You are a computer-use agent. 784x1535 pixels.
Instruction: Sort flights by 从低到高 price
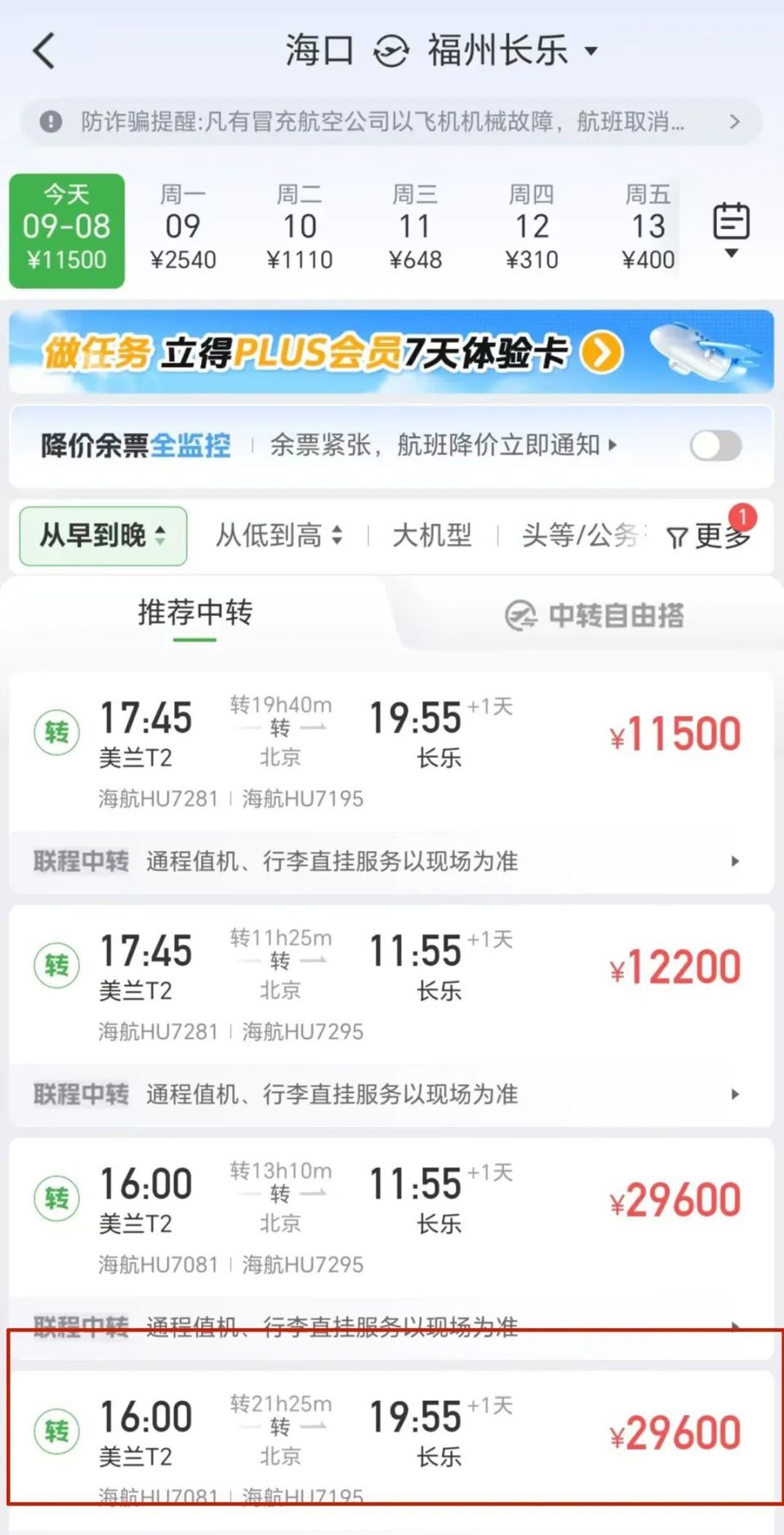pos(278,536)
